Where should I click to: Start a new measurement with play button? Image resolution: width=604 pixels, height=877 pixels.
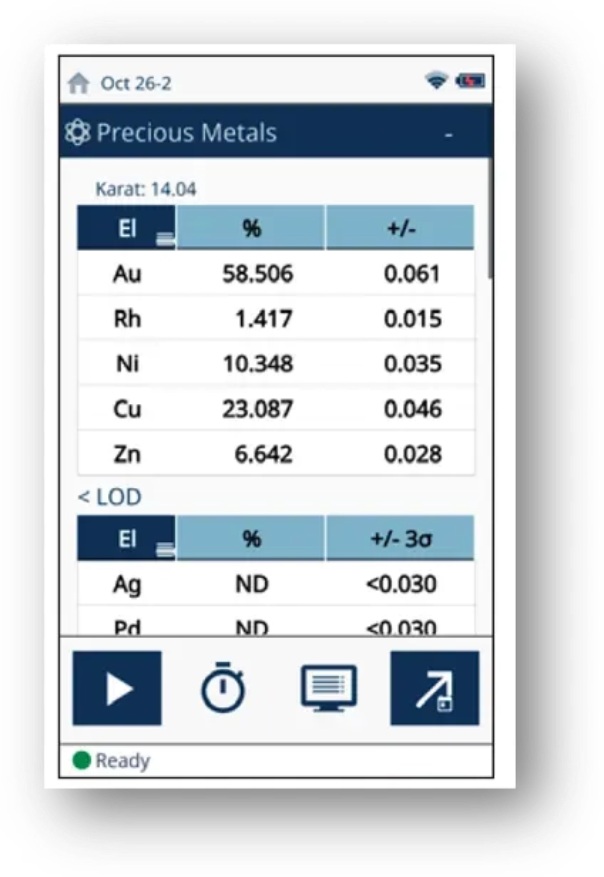[117, 688]
